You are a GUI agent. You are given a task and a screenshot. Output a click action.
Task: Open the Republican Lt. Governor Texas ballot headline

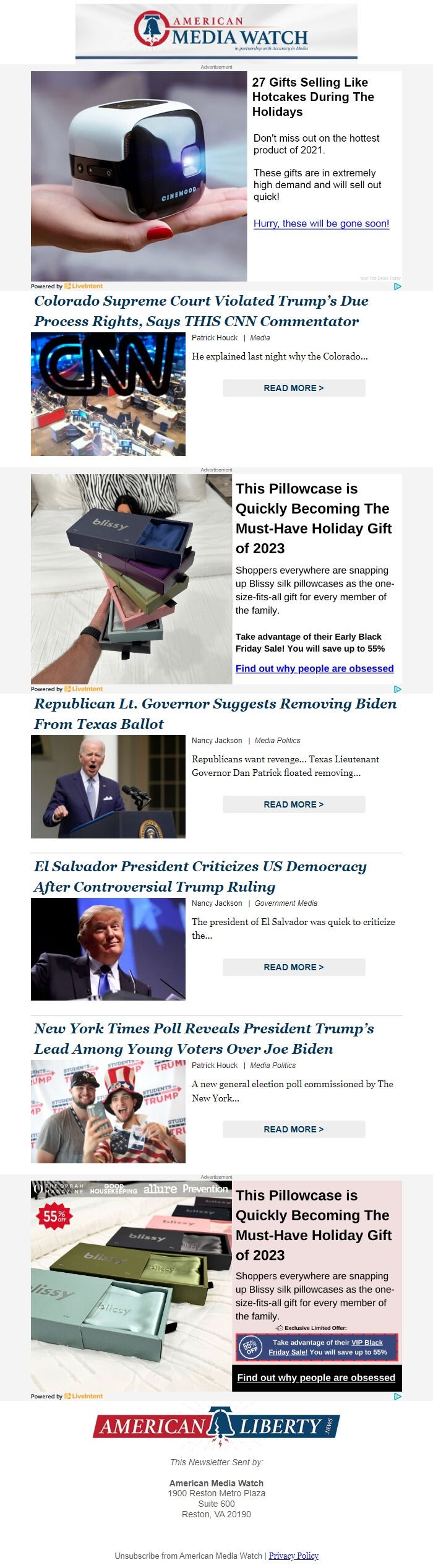[x=215, y=713]
